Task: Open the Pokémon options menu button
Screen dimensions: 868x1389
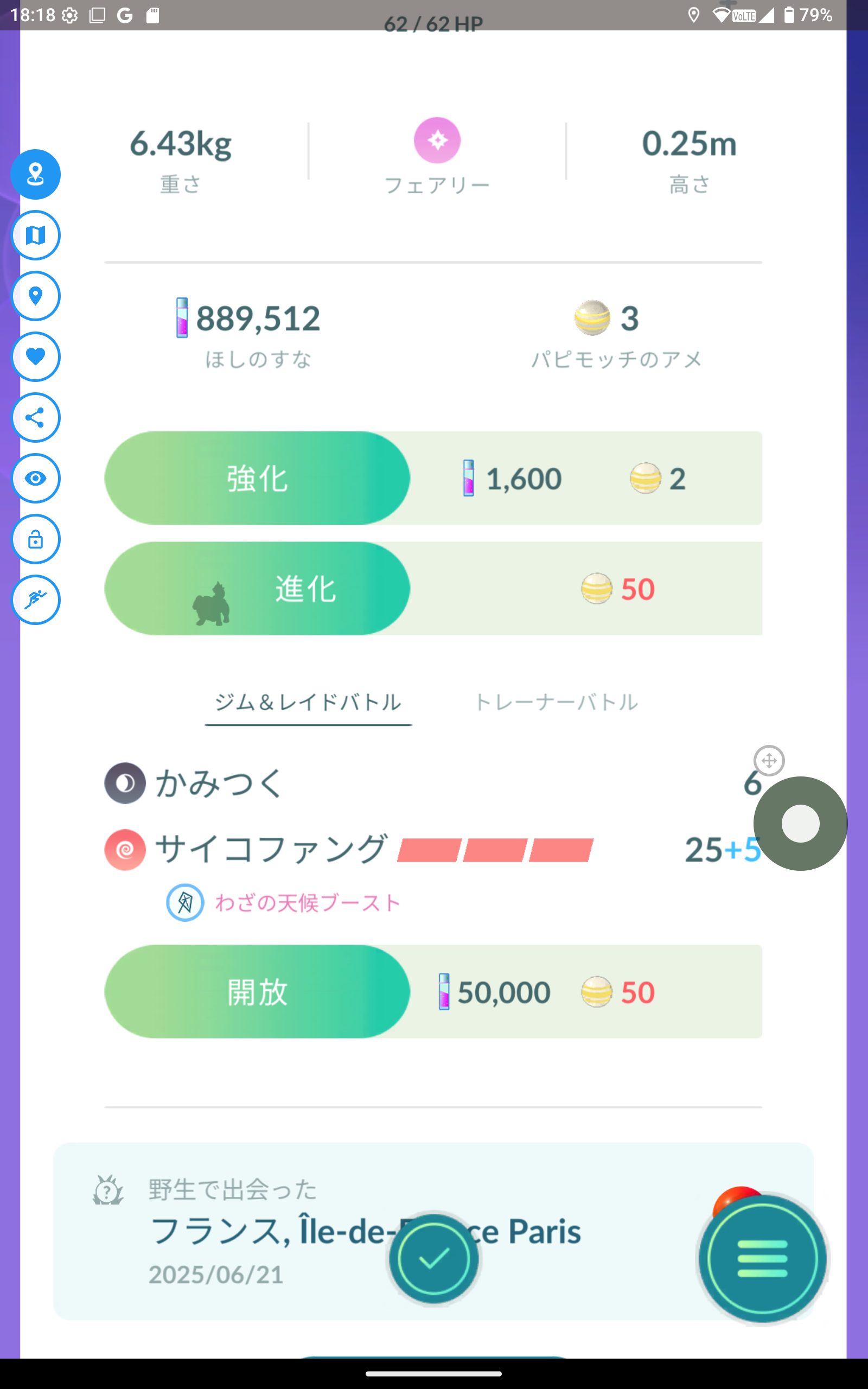Action: click(x=762, y=1259)
